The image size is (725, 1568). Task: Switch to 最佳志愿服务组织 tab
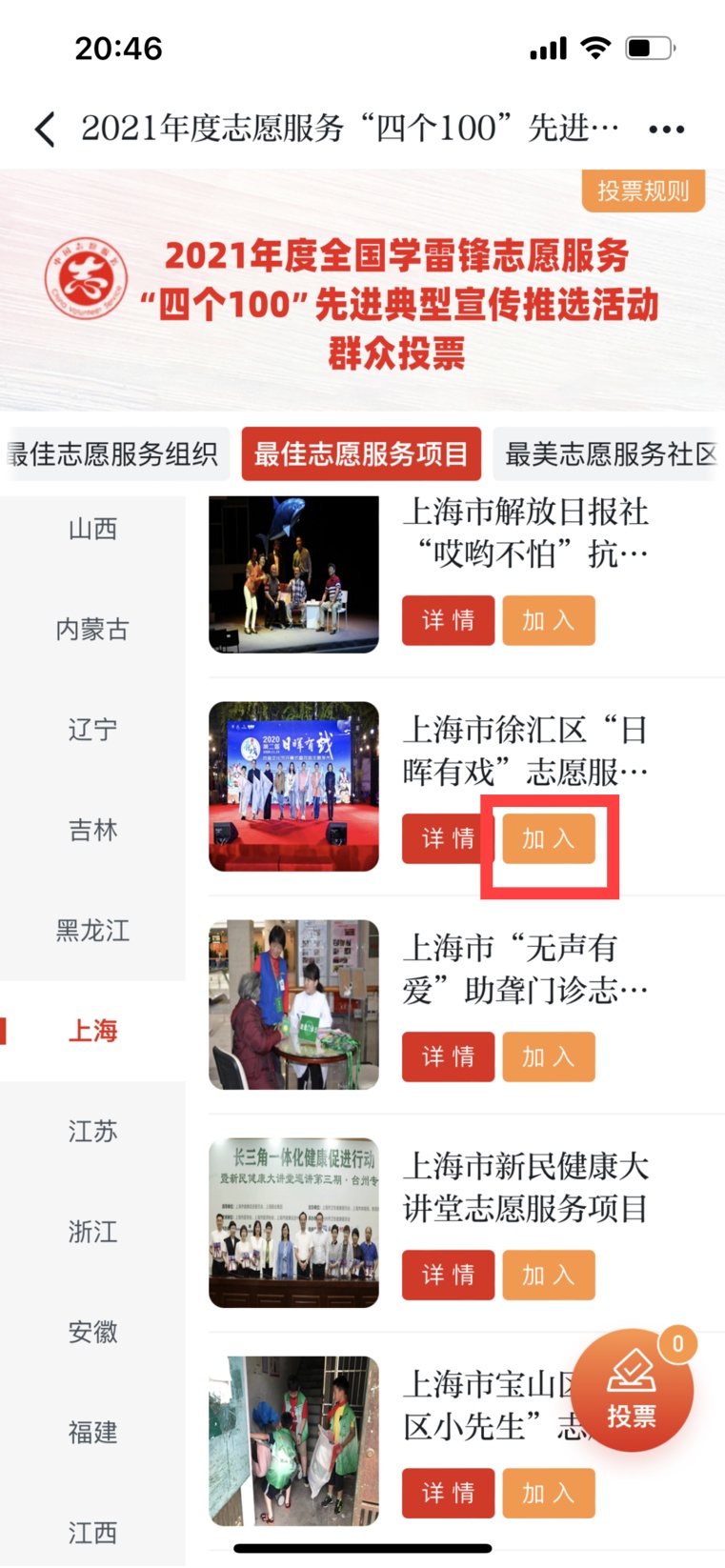(114, 453)
